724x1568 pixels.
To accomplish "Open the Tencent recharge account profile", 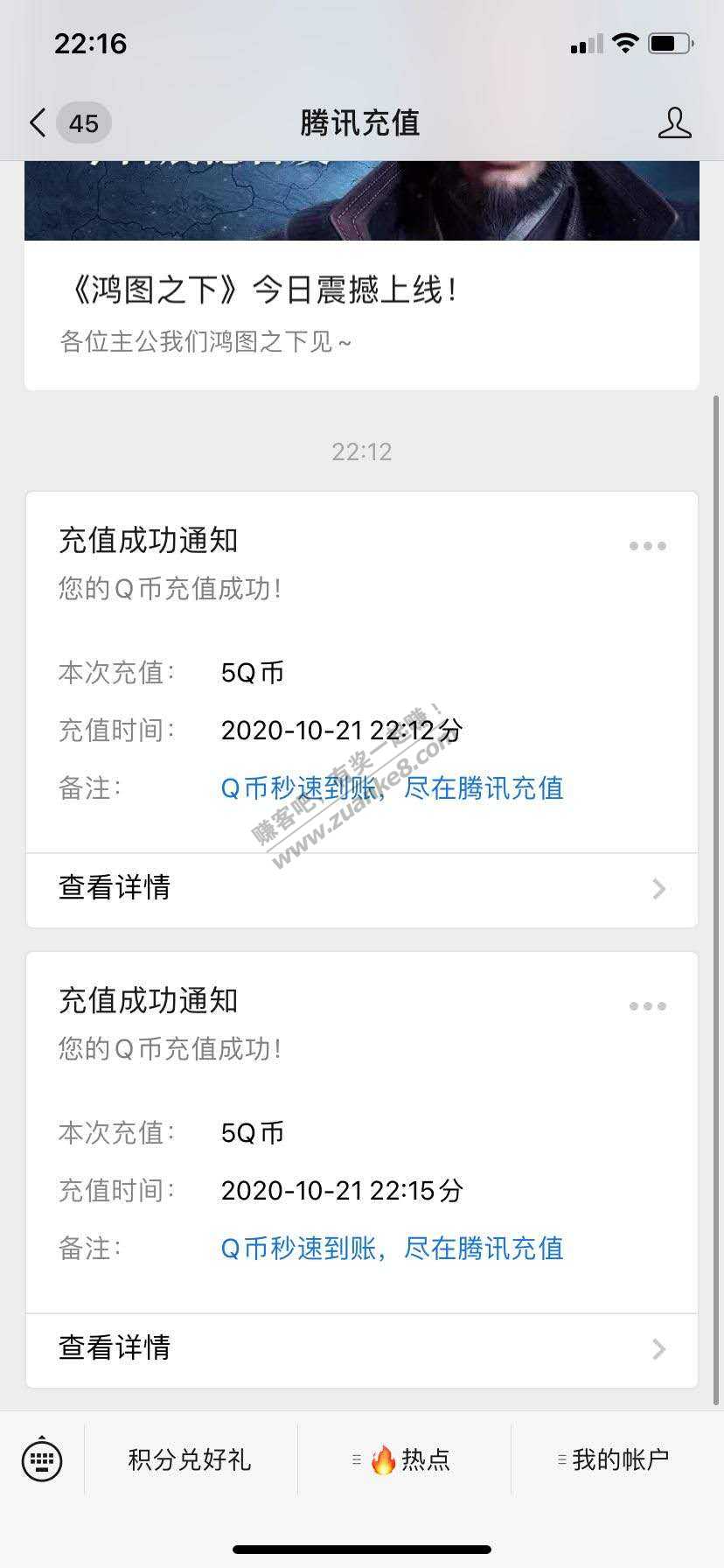I will click(674, 123).
